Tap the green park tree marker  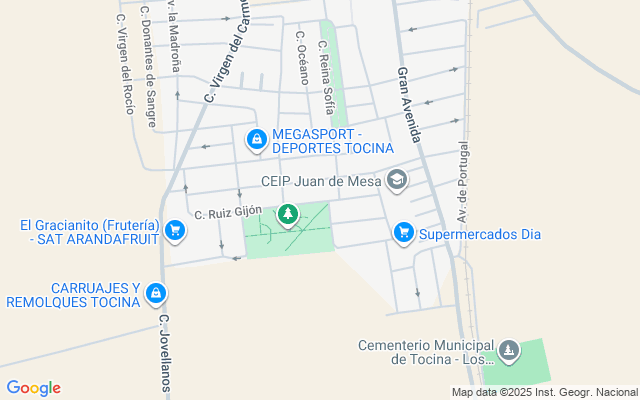tap(288, 215)
